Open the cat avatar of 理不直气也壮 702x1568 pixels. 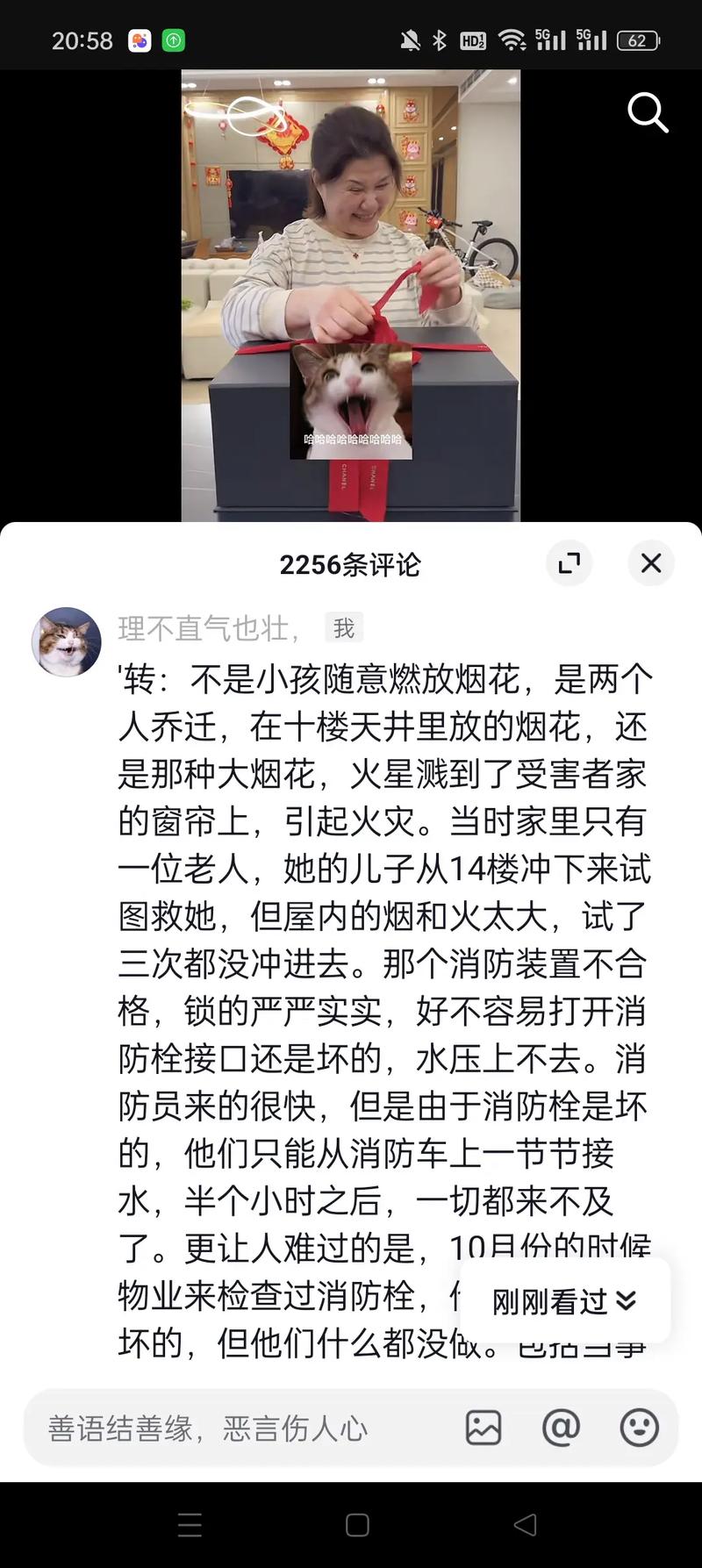(67, 641)
